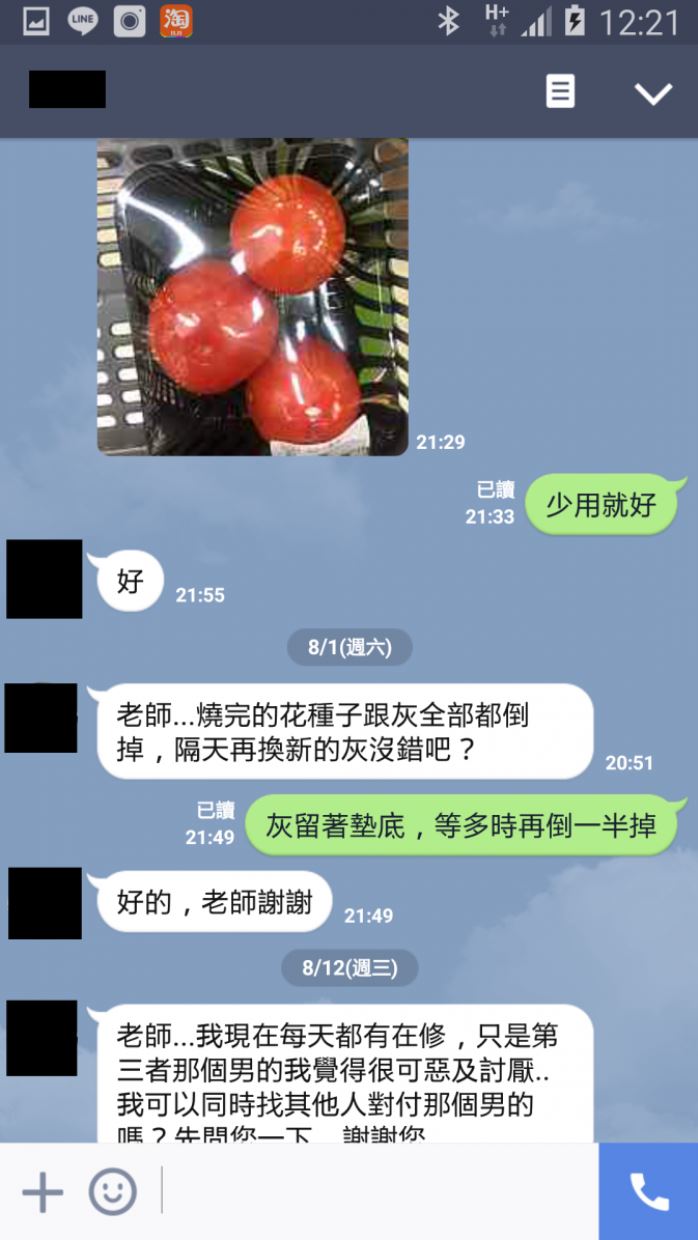698x1240 pixels.
Task: Open the notes icon in chat header
Action: tap(560, 92)
